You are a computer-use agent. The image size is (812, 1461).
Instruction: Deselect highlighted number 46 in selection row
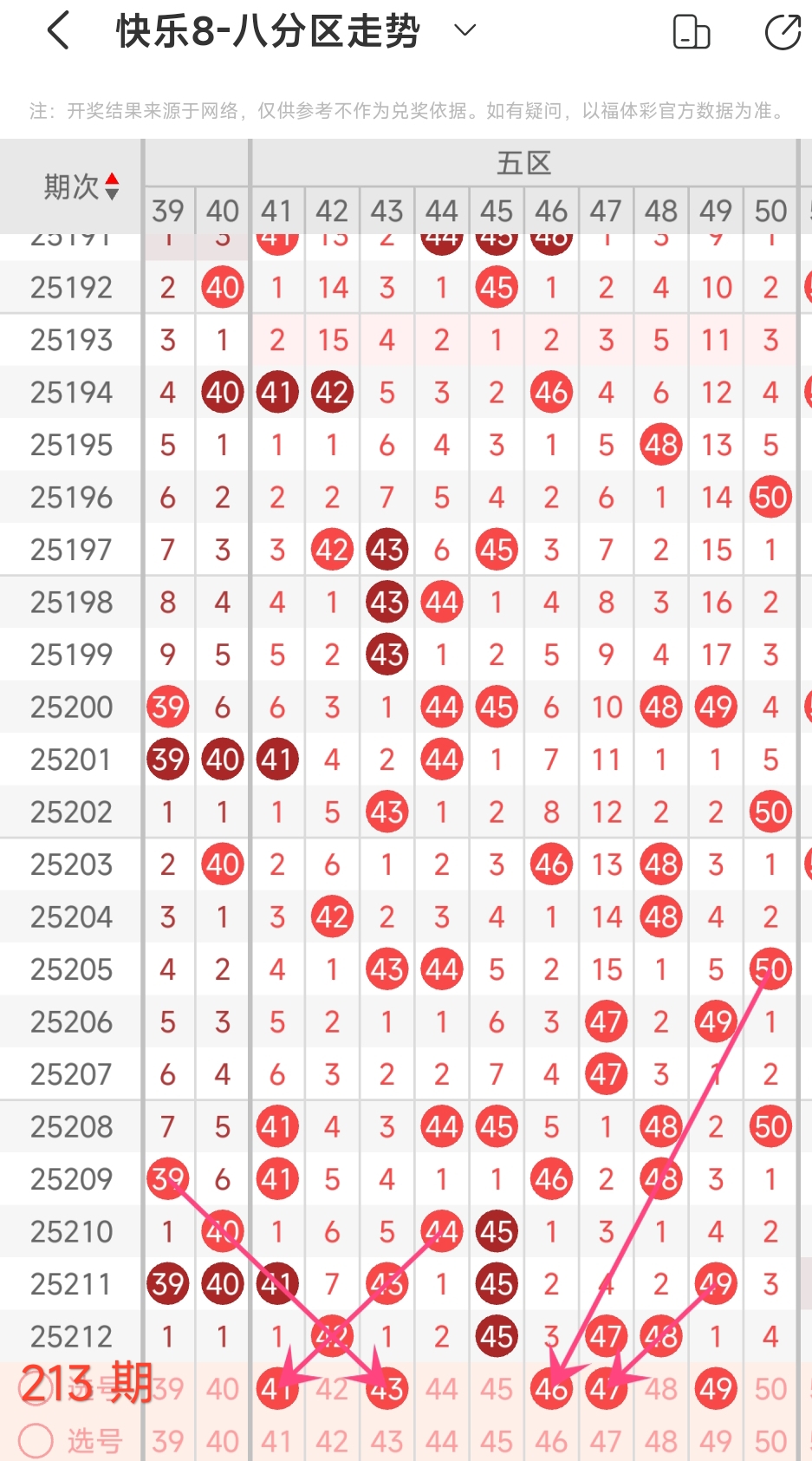pos(551,1389)
